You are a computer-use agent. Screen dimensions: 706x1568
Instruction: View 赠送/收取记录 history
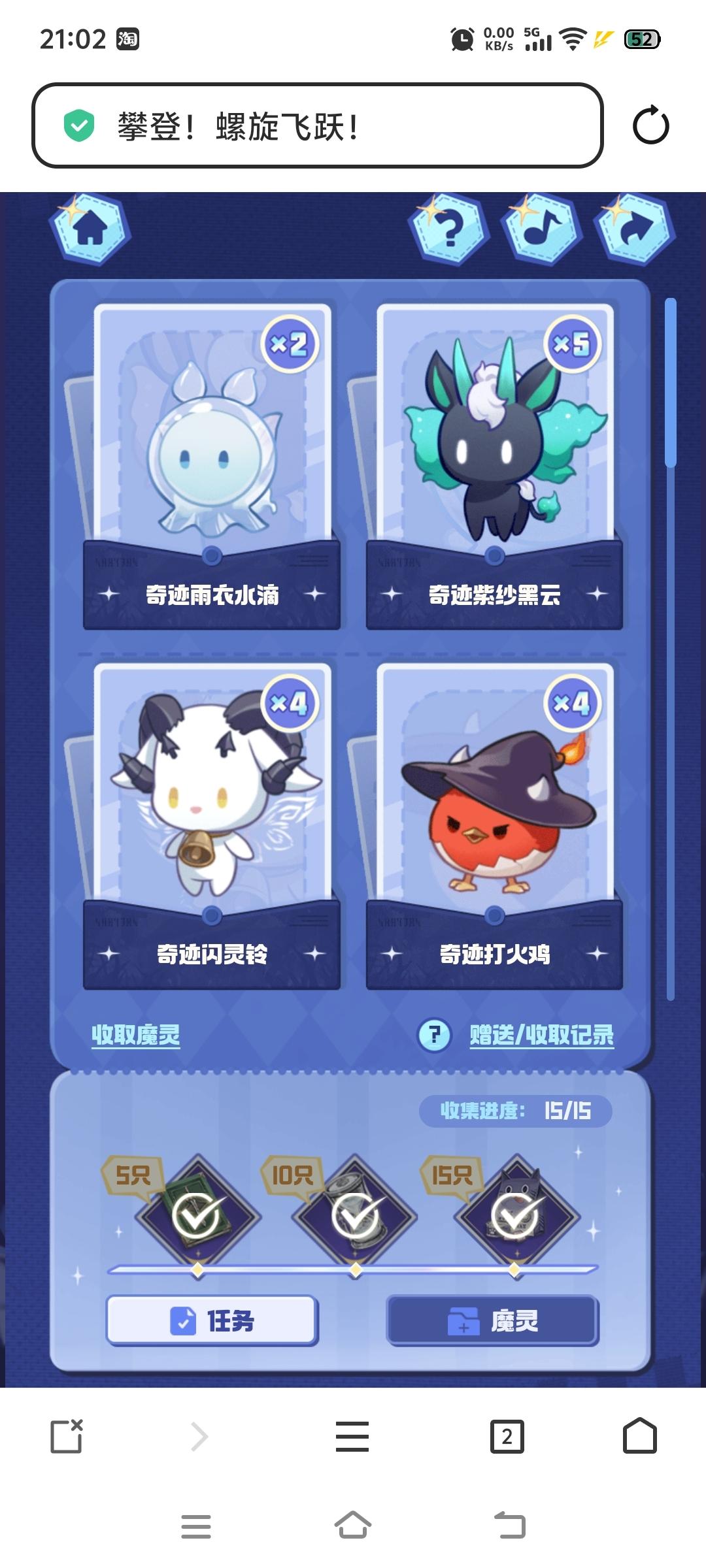541,1035
